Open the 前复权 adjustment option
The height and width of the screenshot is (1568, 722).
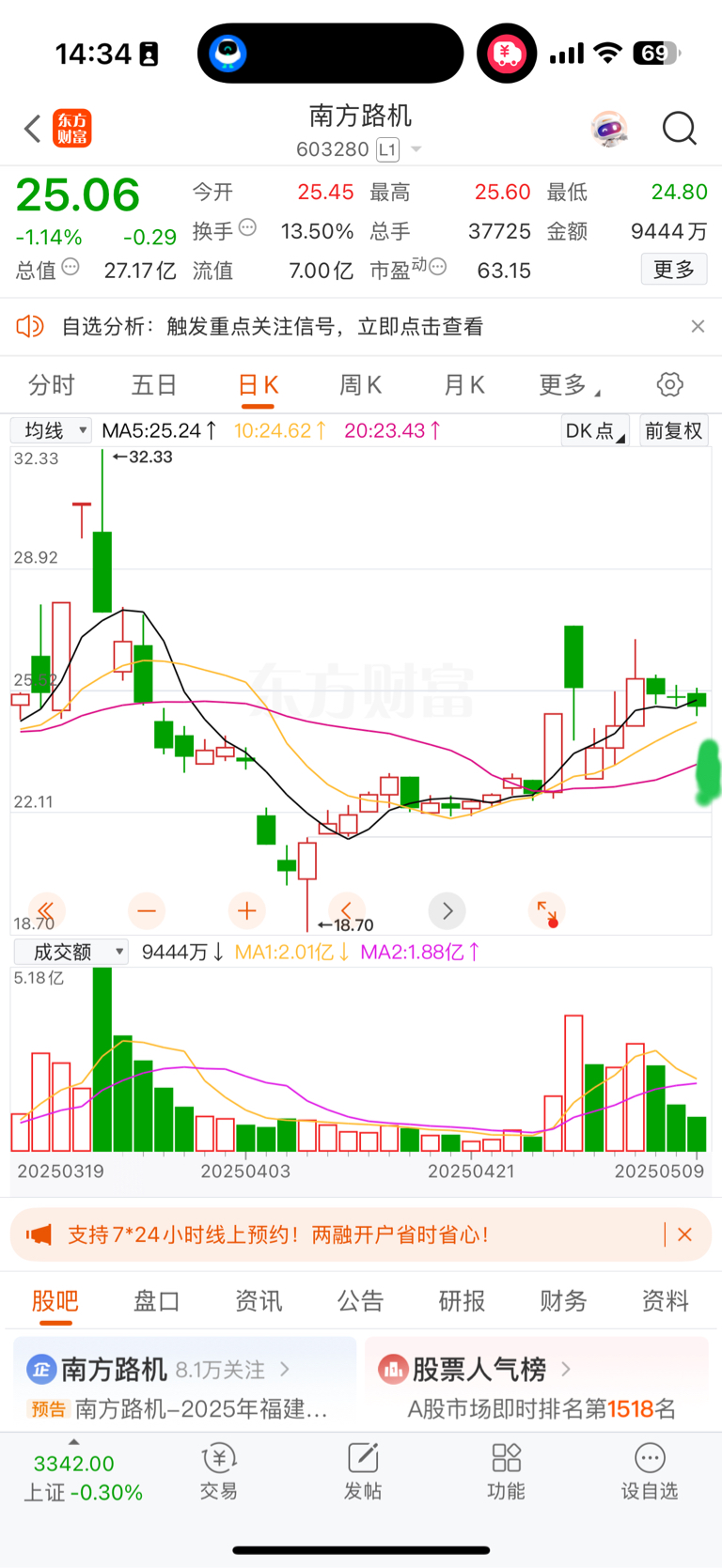click(673, 430)
